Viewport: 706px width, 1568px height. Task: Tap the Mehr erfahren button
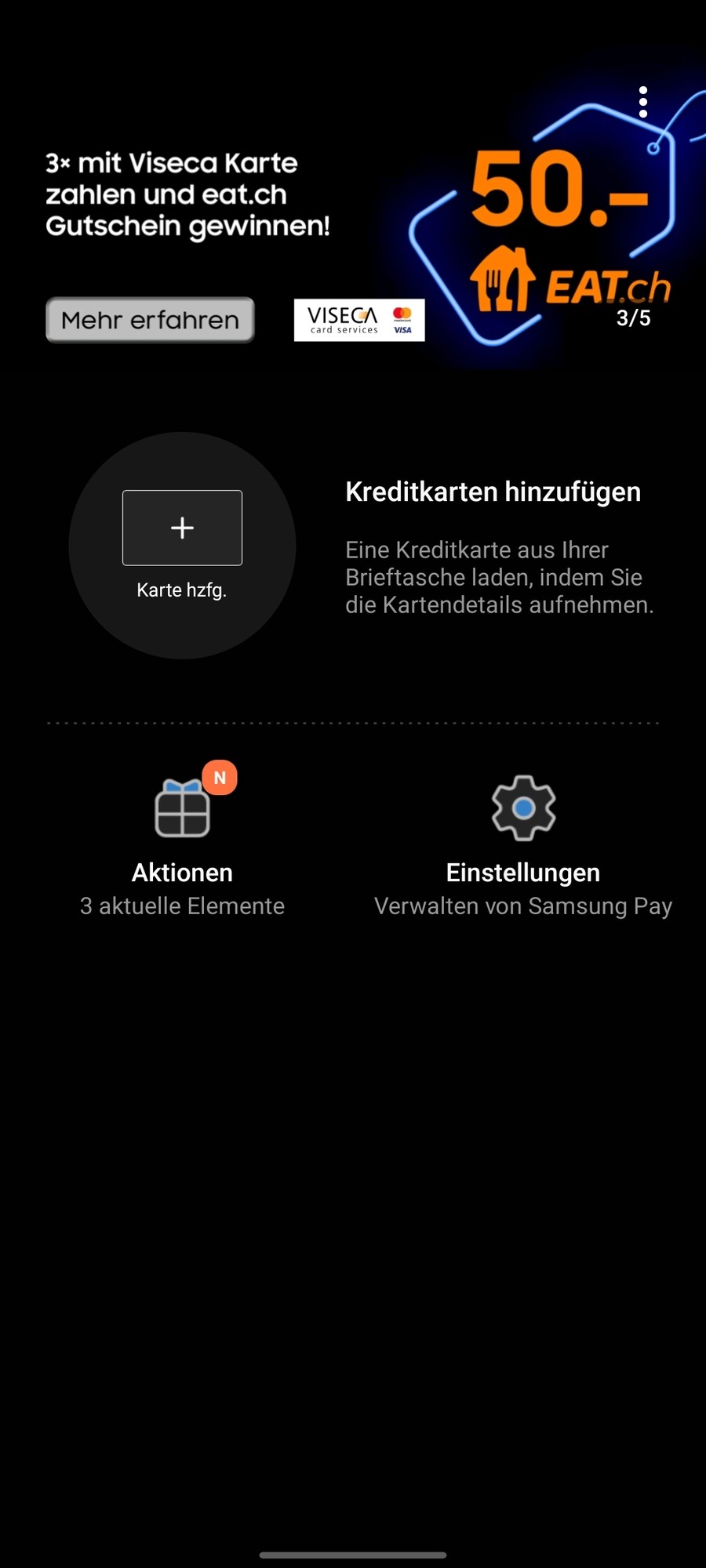pyautogui.click(x=150, y=320)
